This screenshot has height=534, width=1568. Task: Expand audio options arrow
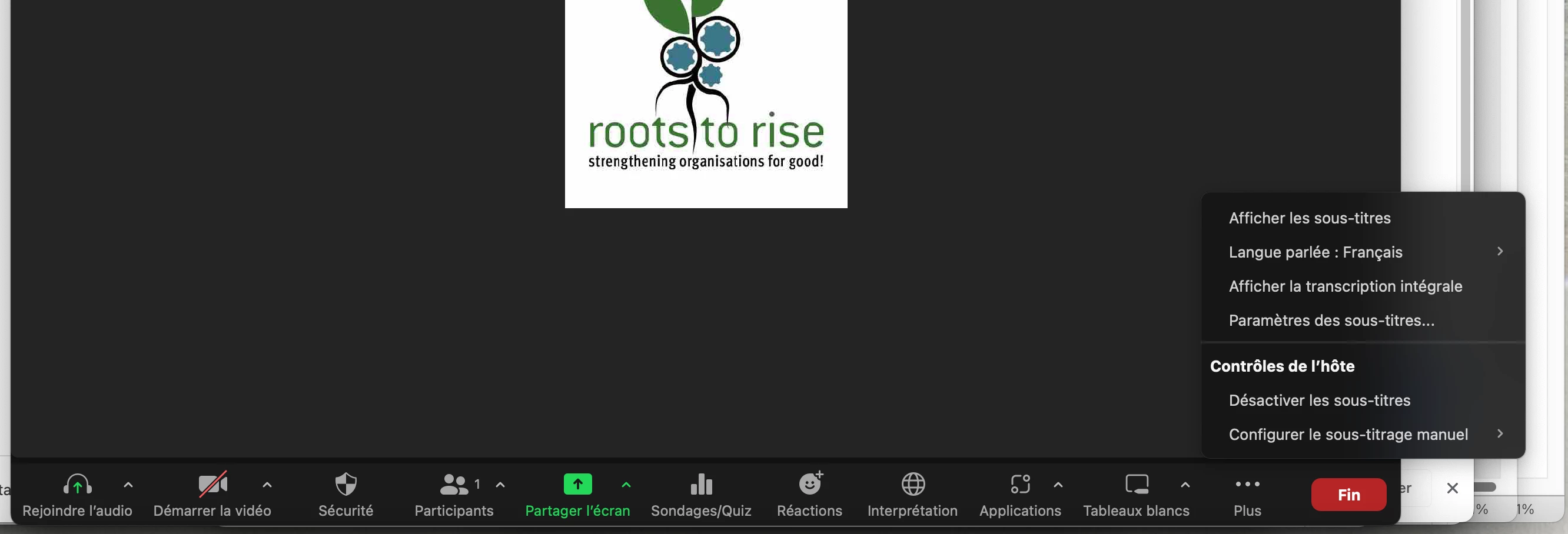click(x=128, y=485)
